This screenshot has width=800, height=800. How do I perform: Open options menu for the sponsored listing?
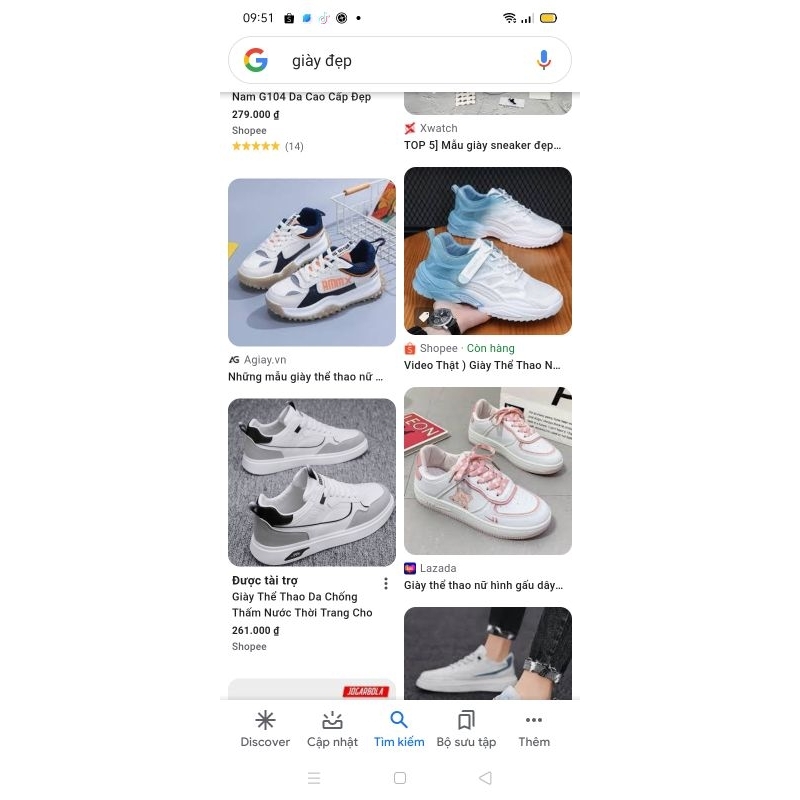click(x=386, y=583)
